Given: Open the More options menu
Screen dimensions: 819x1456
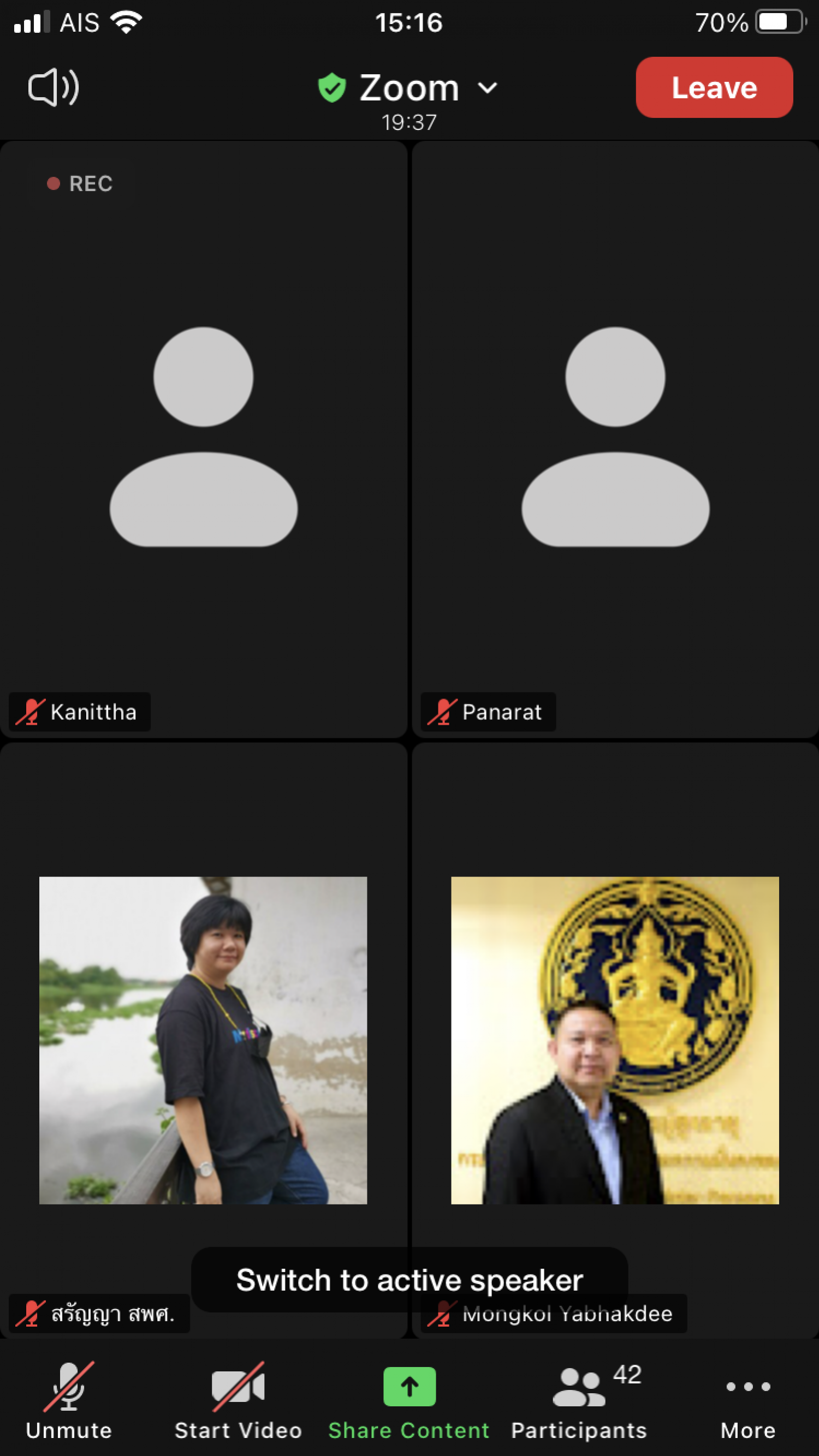Looking at the screenshot, I should [747, 1400].
